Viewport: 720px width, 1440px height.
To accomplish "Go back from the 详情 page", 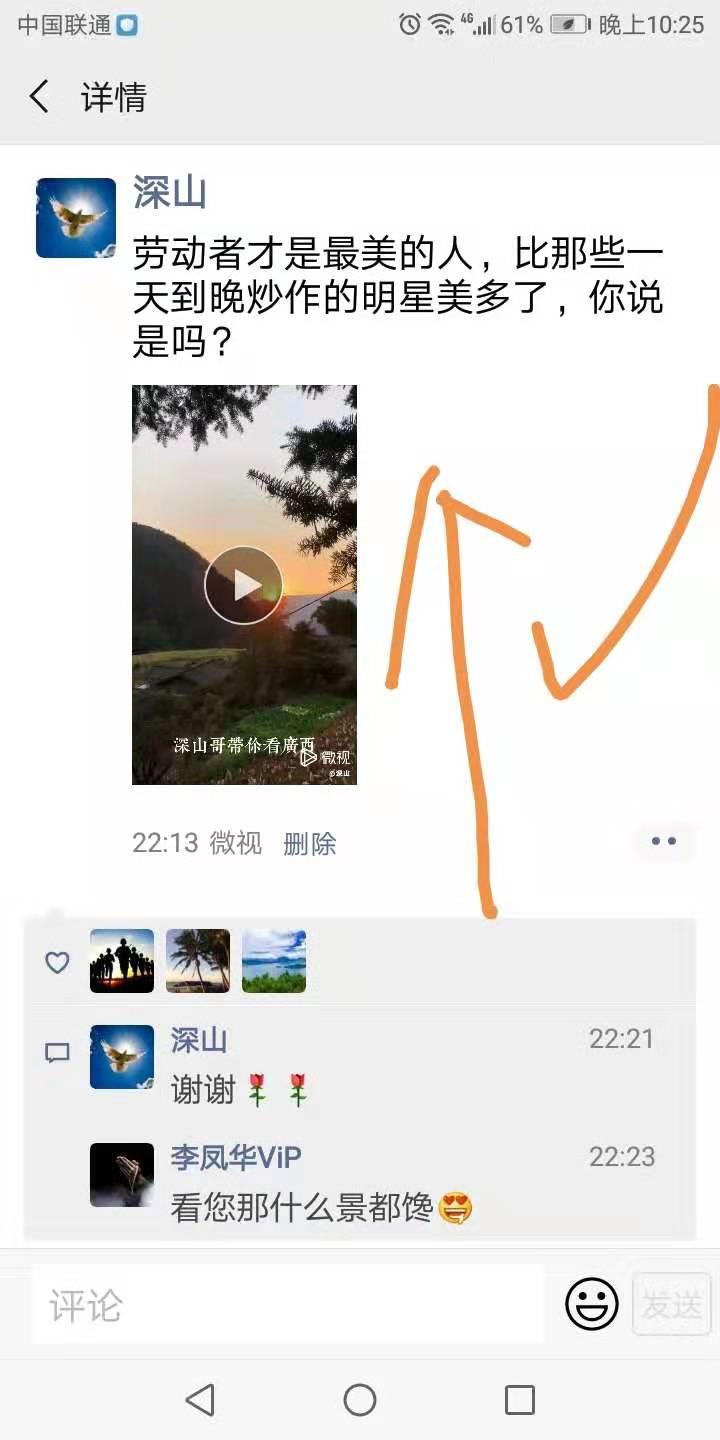I will click(x=39, y=97).
